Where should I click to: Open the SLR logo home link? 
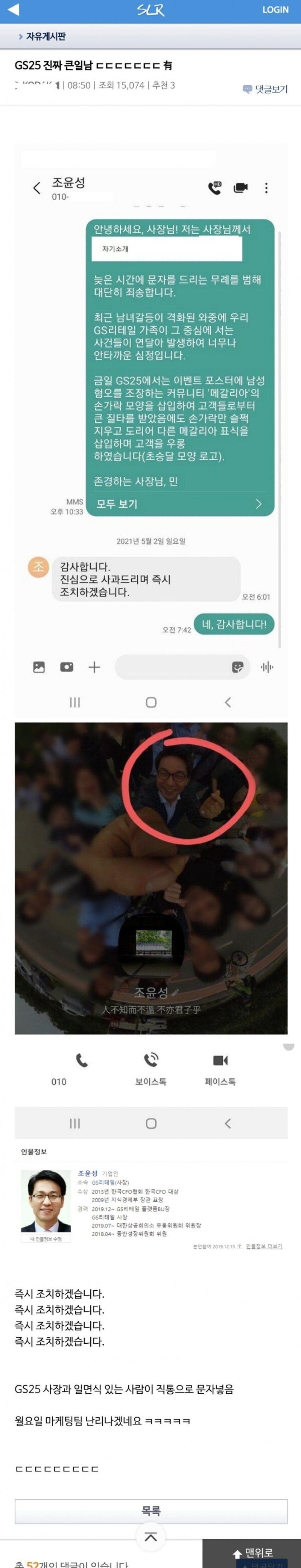pos(150,10)
